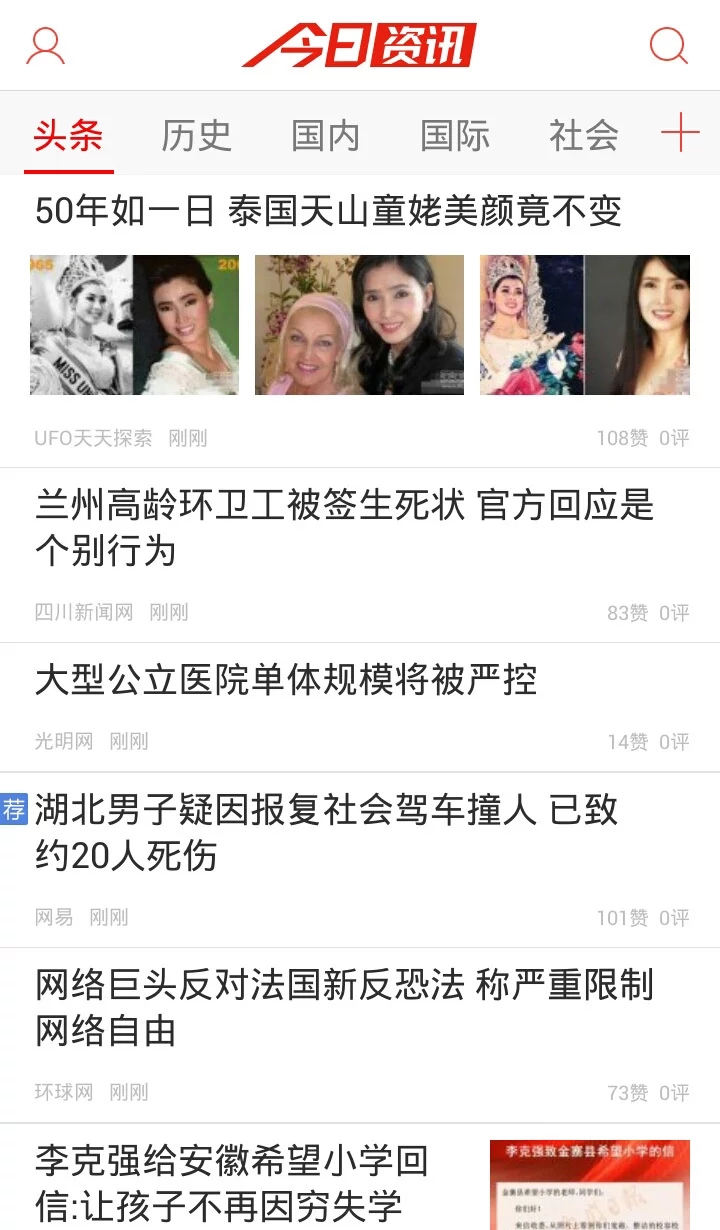This screenshot has height=1230, width=720.
Task: Read 李克强给安徽希望小学回信 article
Action: point(232,1183)
